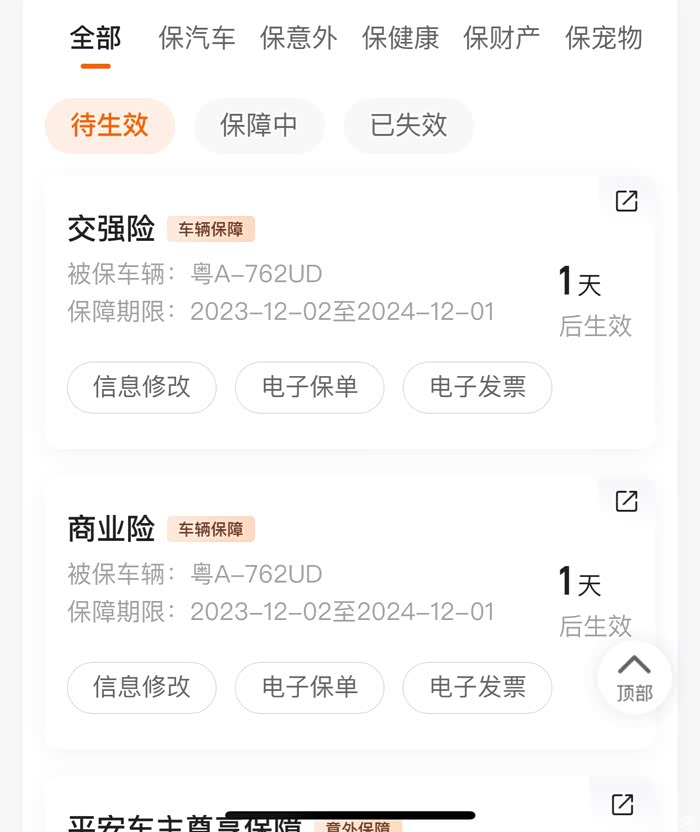Screen dimensions: 700x832
Task: Open the 保健康 tab
Action: tap(400, 39)
